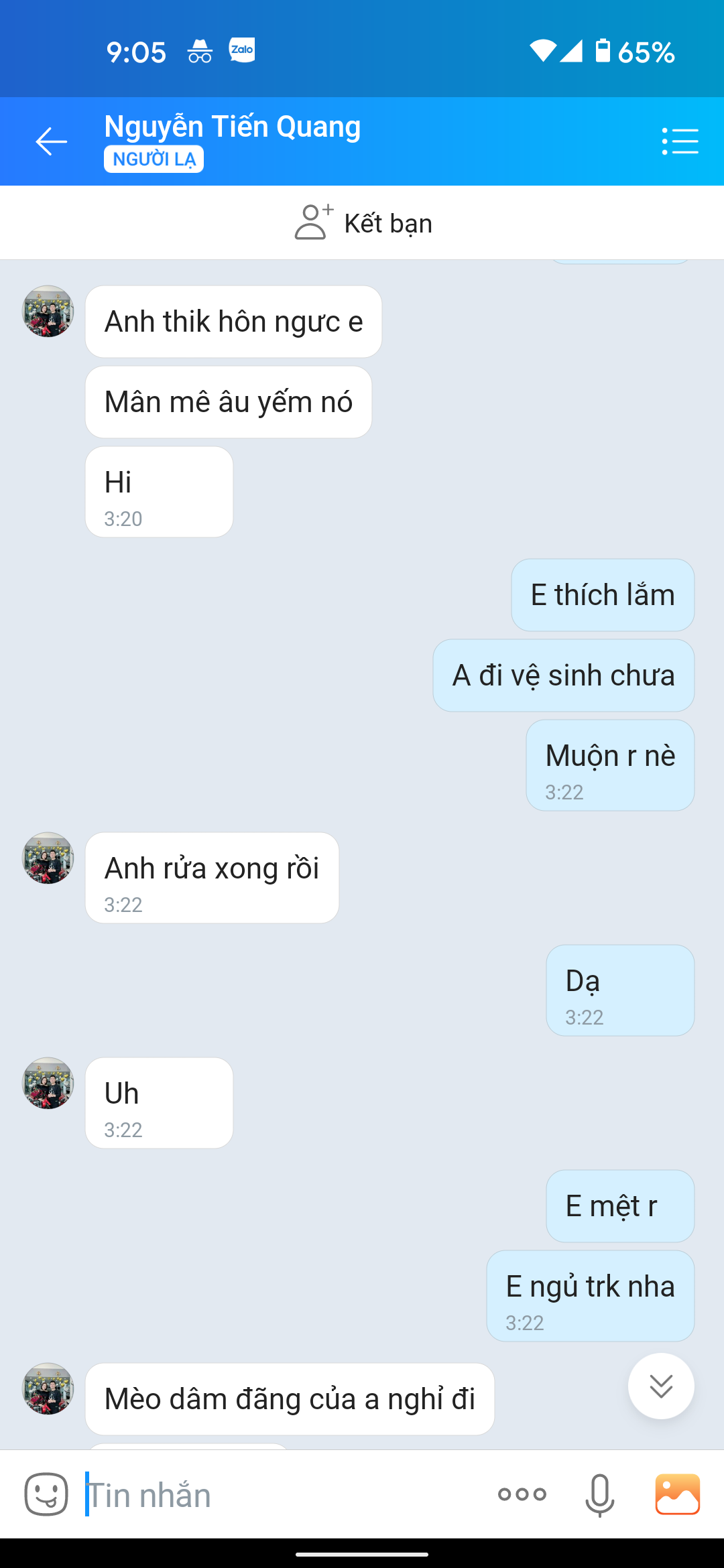Tap the avatar beside Anh rửa xong rồi
This screenshot has width=724, height=1568.
48,858
